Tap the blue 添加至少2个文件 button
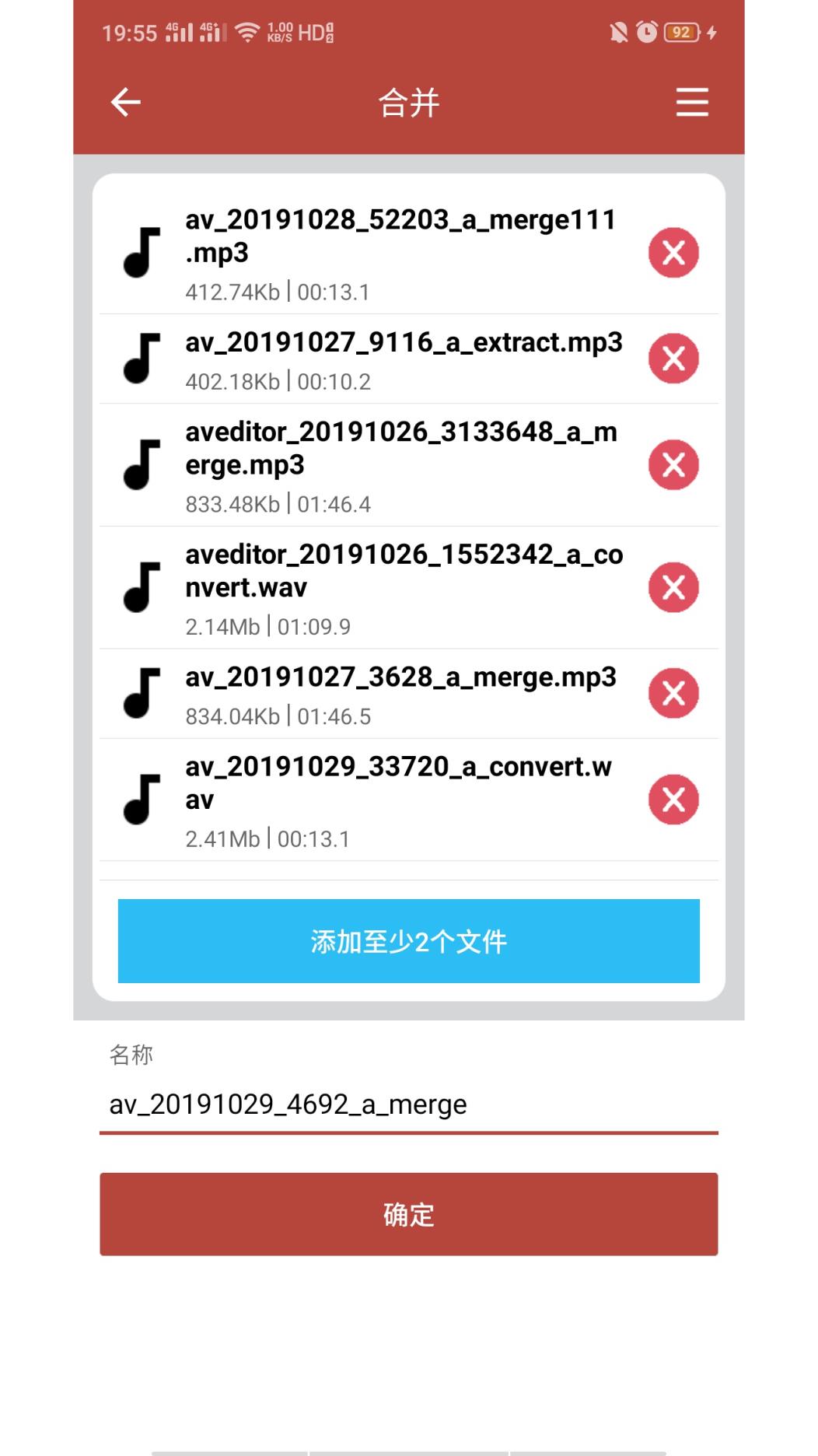This screenshot has width=818, height=1456. pyautogui.click(x=409, y=940)
